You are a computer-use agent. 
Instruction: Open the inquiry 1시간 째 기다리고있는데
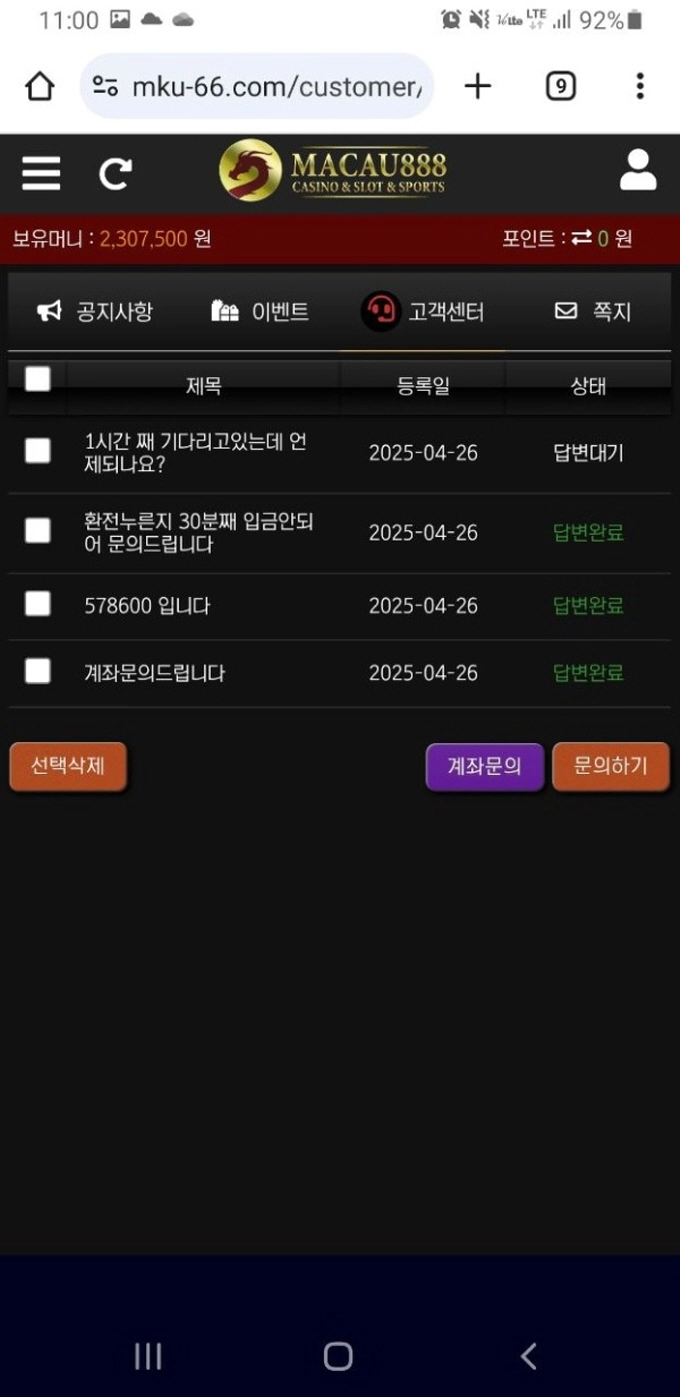[195, 453]
